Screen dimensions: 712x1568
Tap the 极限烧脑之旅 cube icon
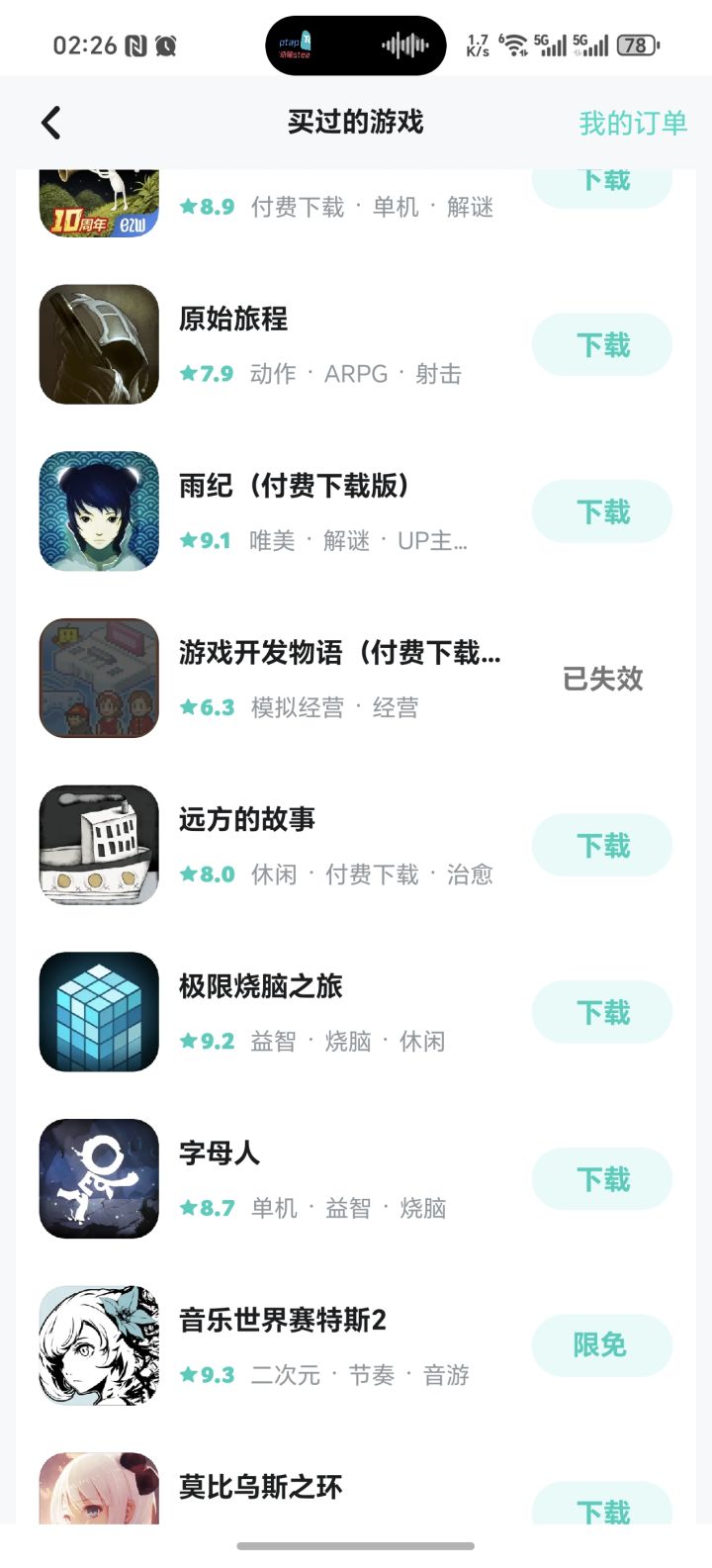pos(99,1012)
